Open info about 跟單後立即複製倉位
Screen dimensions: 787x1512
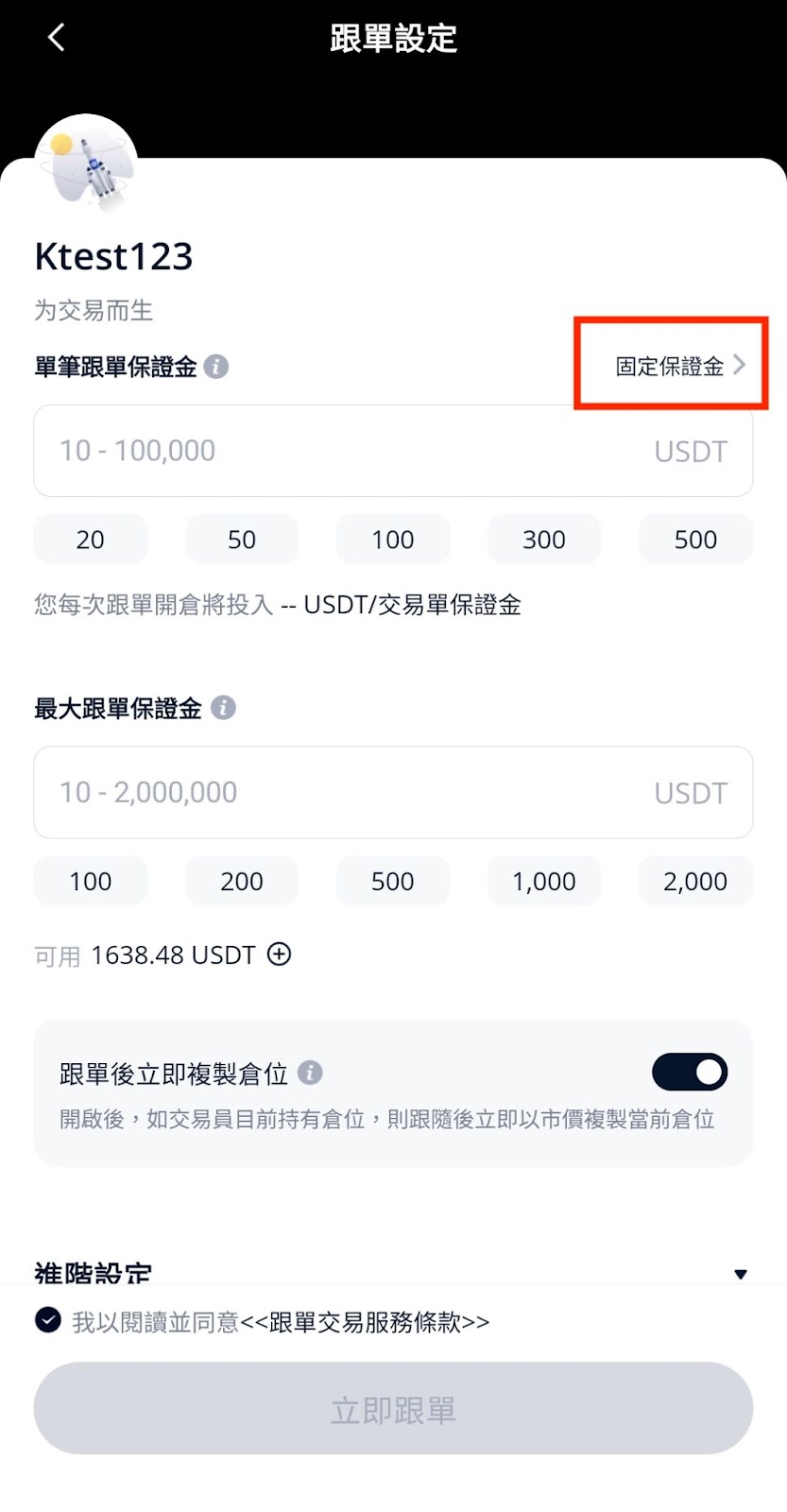310,1073
